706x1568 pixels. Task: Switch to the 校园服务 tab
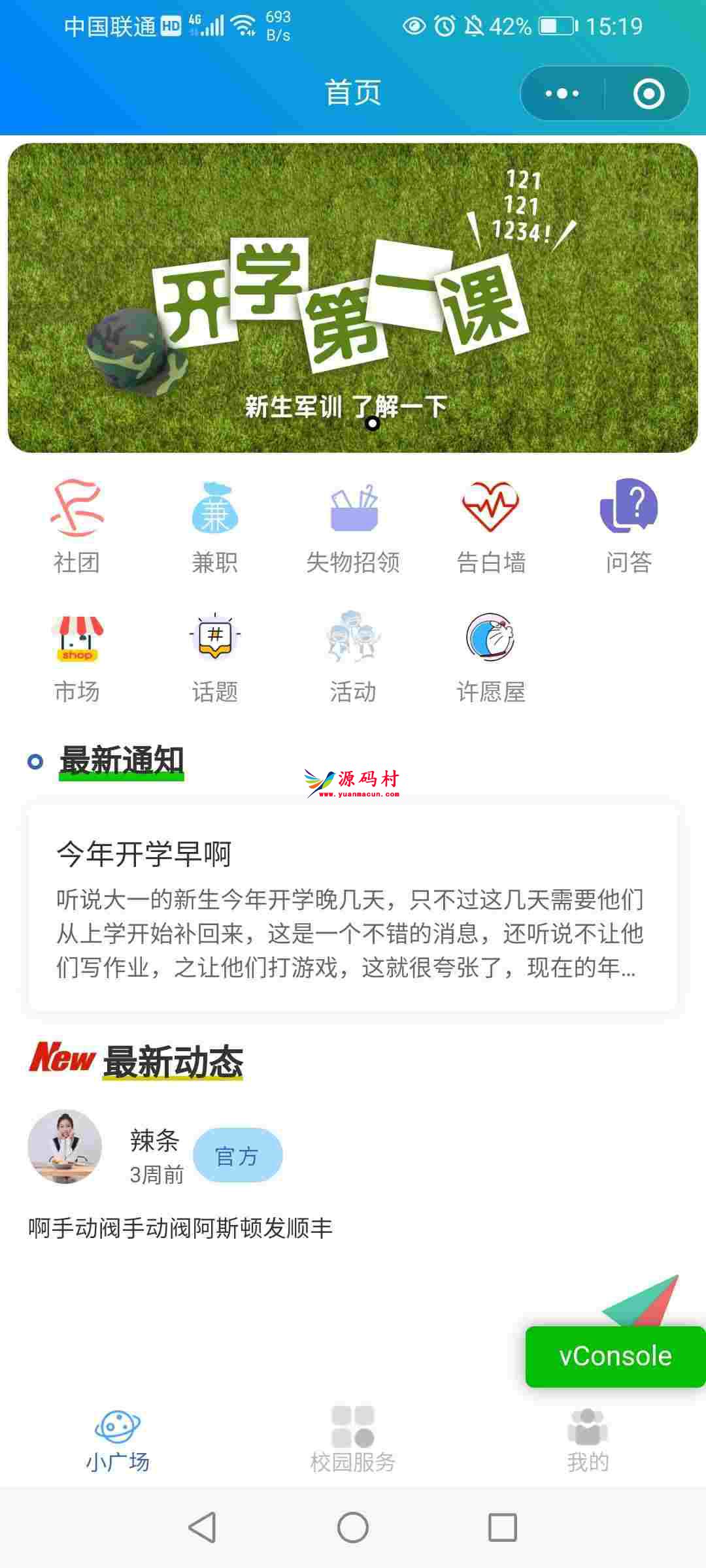click(x=353, y=1439)
